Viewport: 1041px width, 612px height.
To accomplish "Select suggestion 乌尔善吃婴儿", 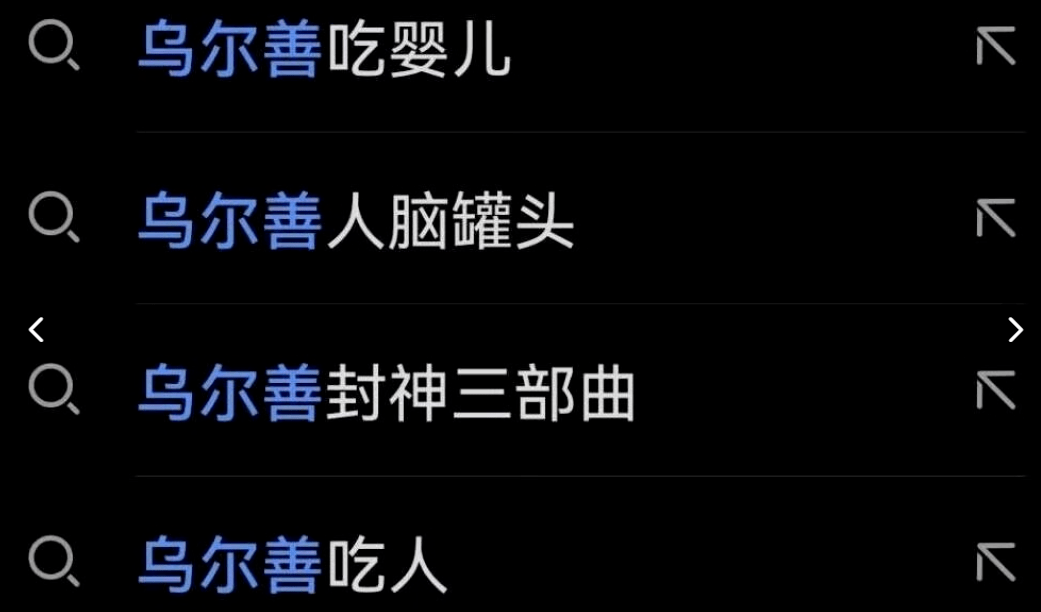I will click(x=324, y=50).
